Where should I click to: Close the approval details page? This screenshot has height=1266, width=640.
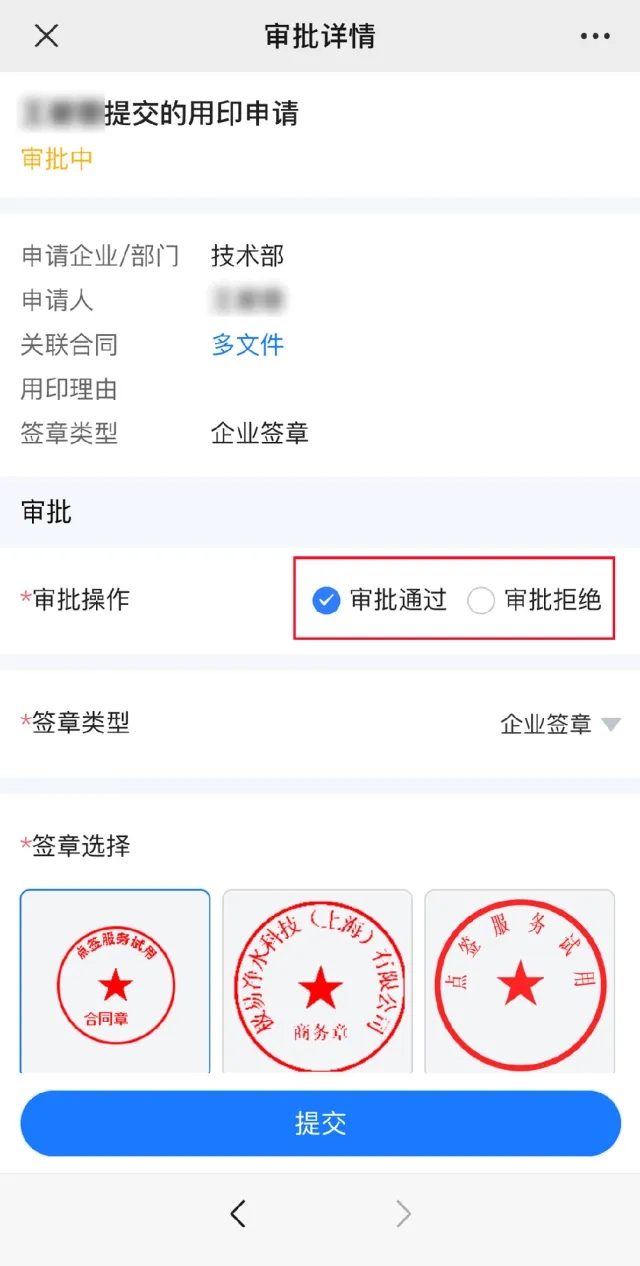[46, 36]
